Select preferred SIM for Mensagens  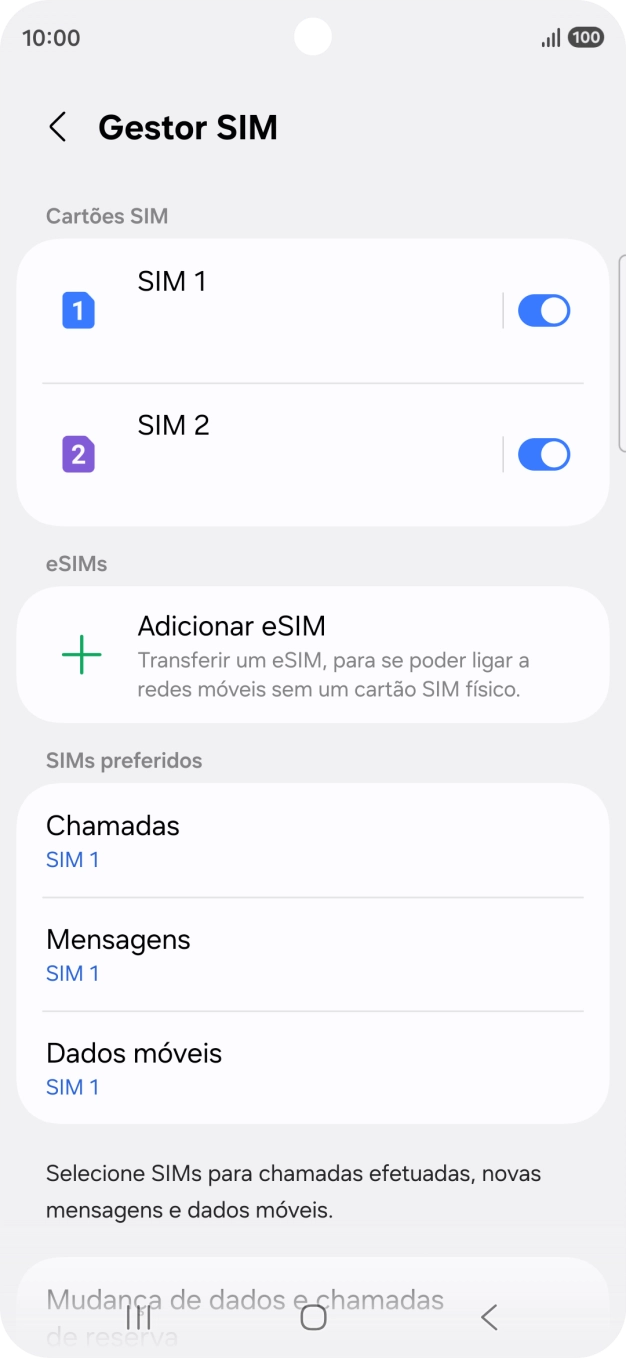click(312, 955)
